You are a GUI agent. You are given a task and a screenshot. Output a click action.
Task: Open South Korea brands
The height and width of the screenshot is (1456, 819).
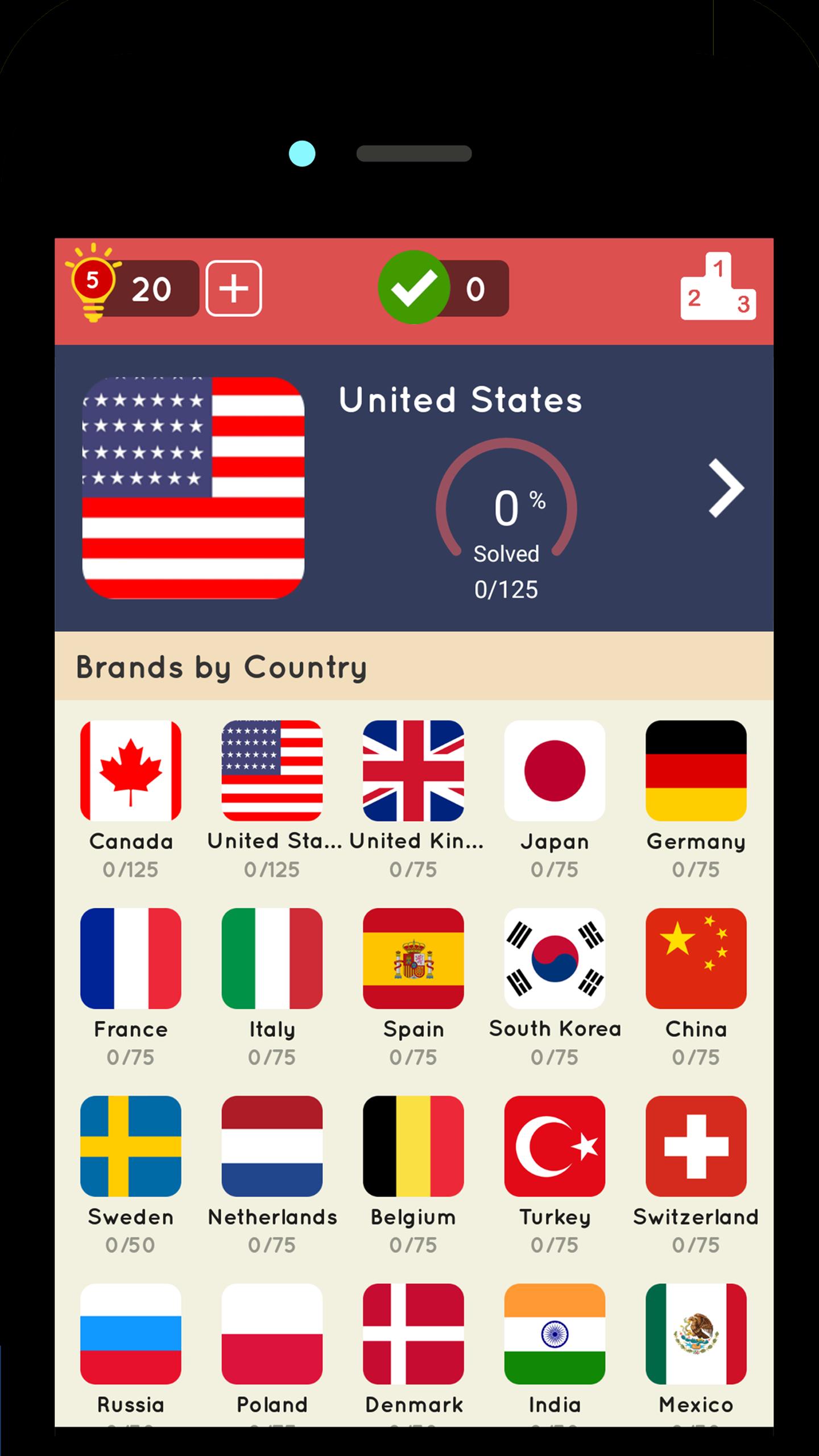555,958
